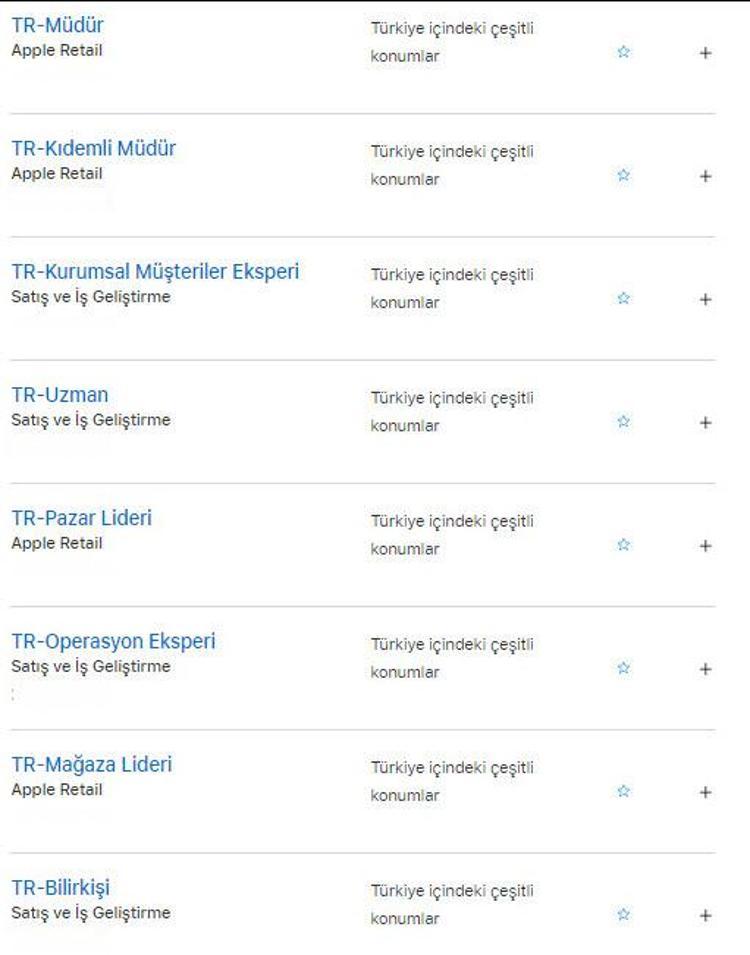
Task: Open the TR-Mağaza Lideri job listing
Action: pos(91,764)
